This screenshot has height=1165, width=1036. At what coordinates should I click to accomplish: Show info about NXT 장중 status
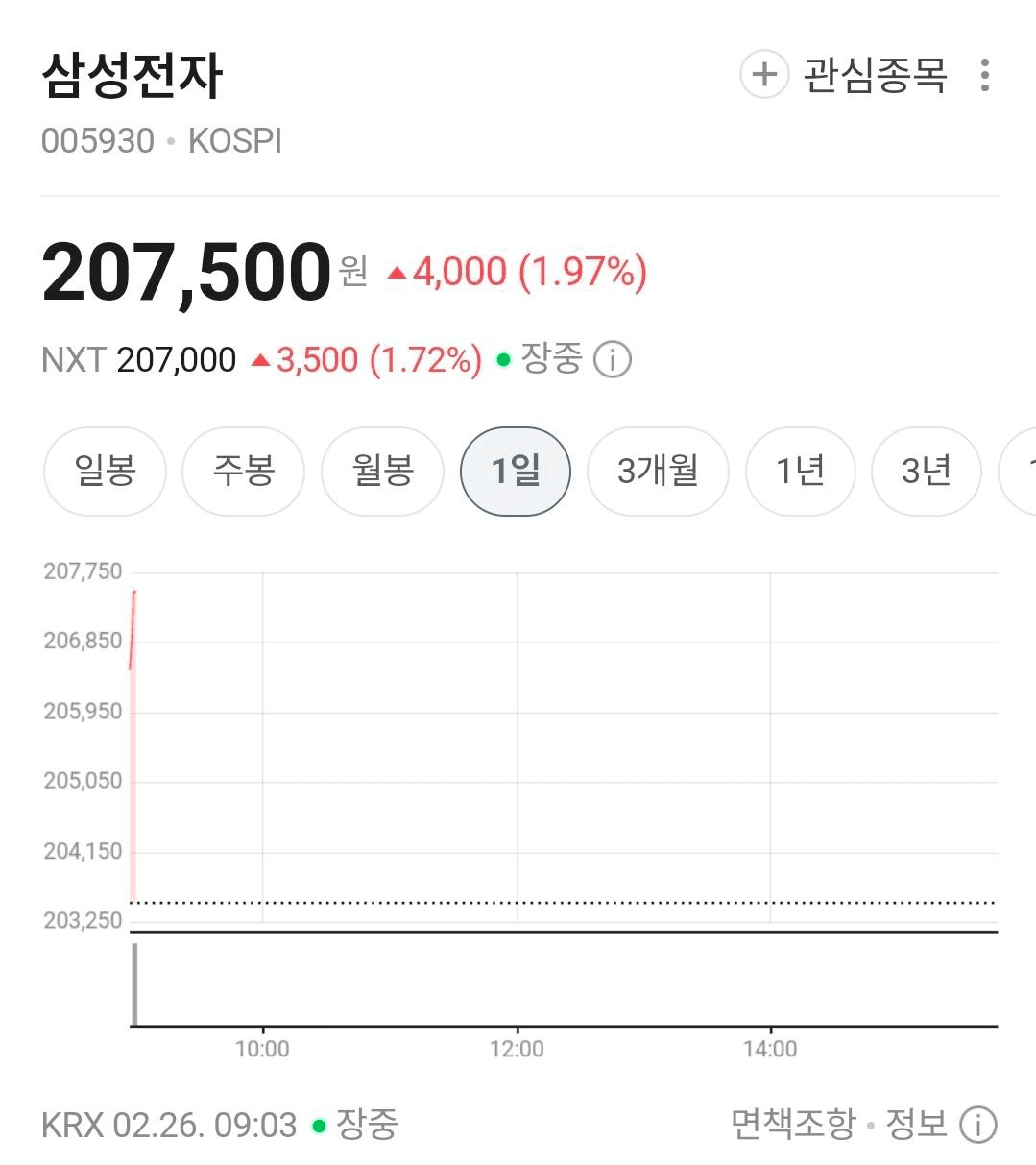coord(613,360)
